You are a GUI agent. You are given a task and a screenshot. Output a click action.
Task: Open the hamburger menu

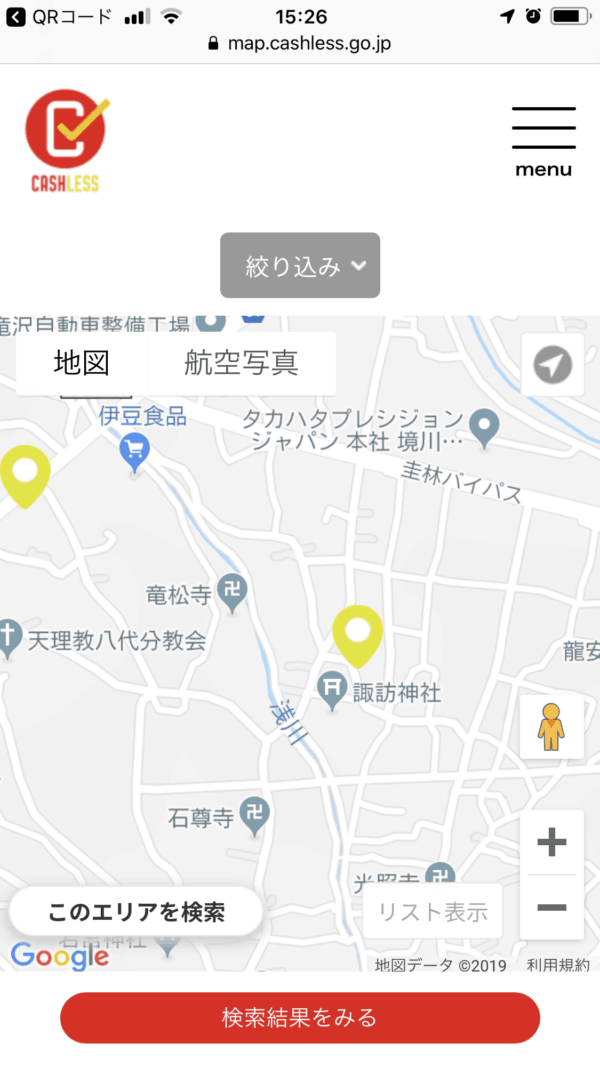point(543,141)
